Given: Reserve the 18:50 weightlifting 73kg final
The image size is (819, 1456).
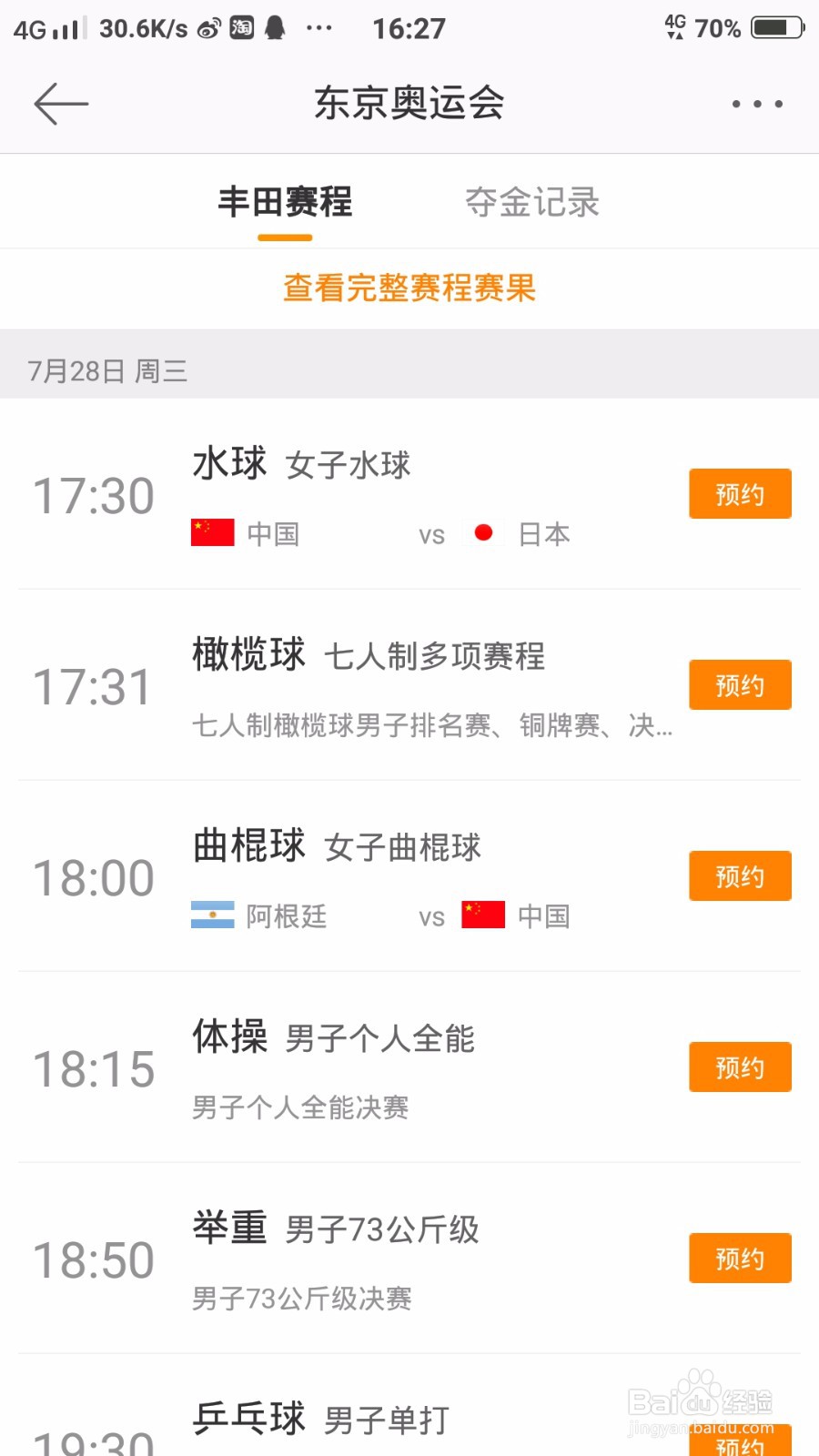Looking at the screenshot, I should (740, 1259).
